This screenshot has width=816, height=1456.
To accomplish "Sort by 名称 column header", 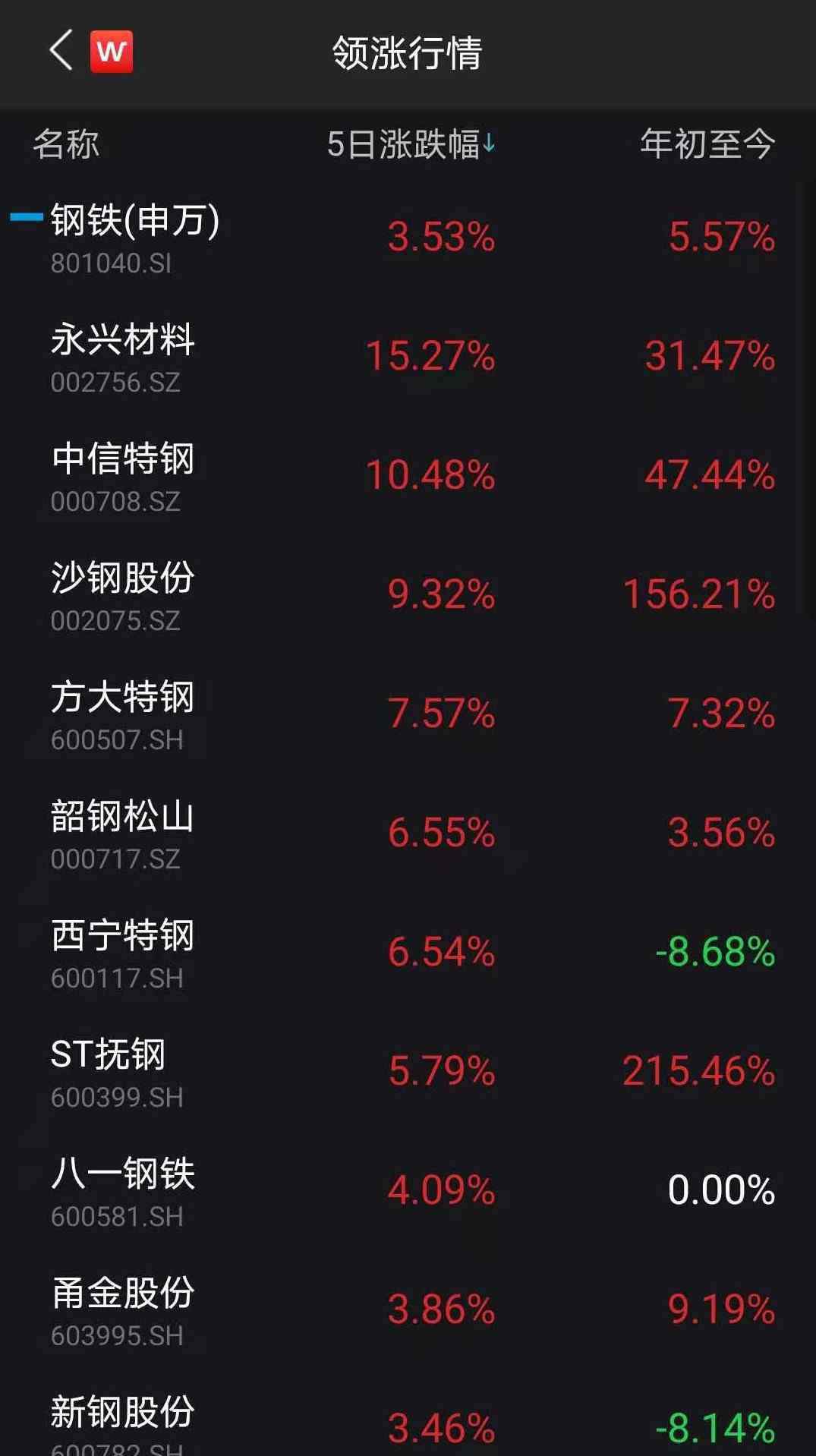I will (66, 144).
